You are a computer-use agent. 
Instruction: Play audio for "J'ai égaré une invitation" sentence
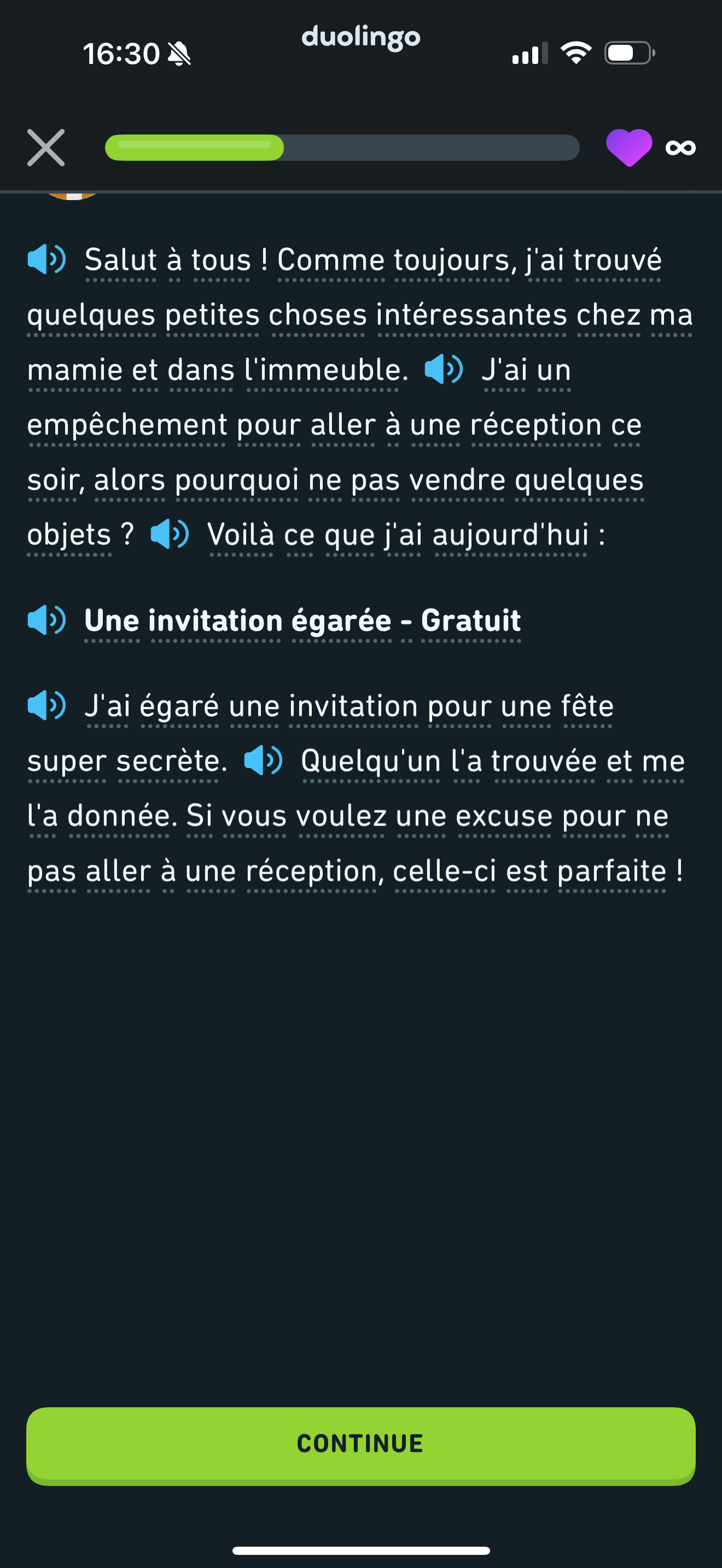(46, 705)
